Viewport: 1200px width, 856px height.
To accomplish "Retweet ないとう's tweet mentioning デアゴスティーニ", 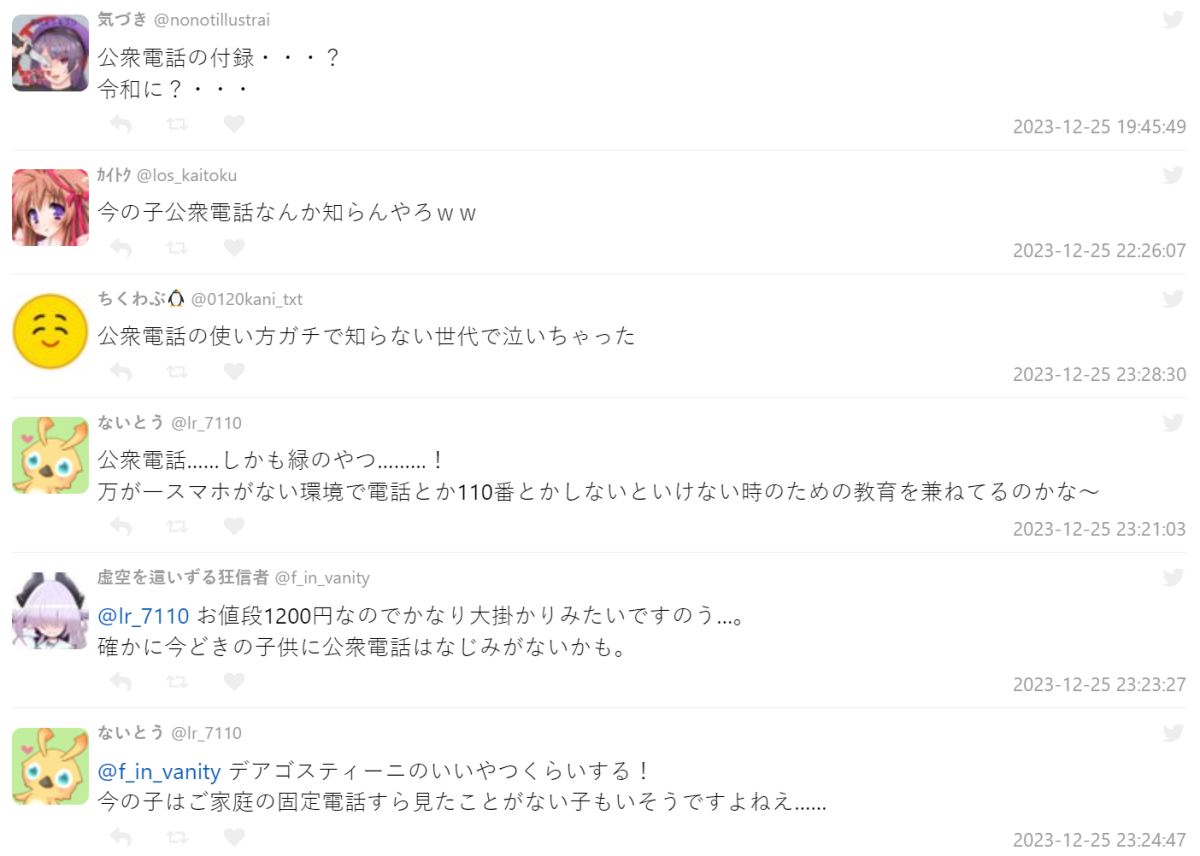I will click(x=177, y=836).
